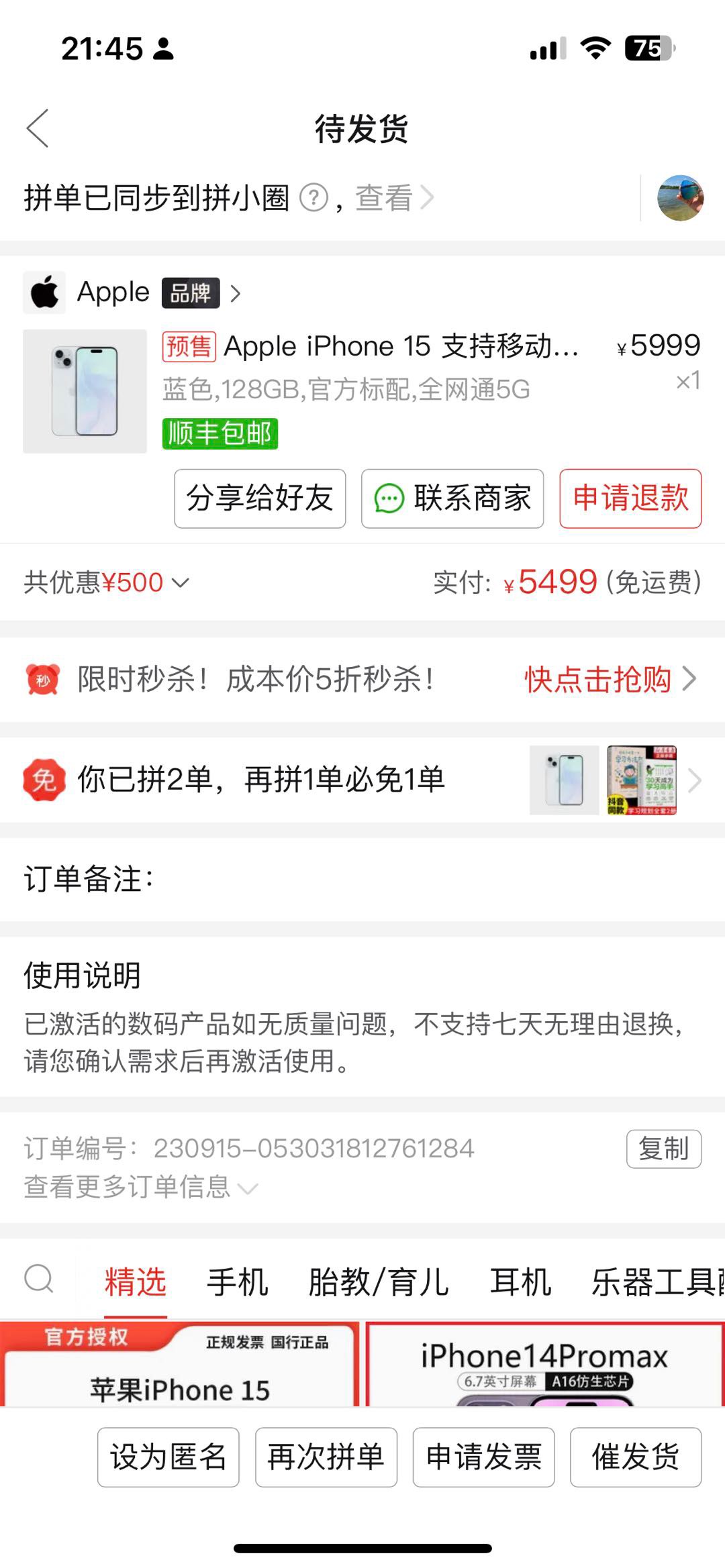Switch to the 手机 tab
725x1568 pixels.
[x=237, y=1282]
